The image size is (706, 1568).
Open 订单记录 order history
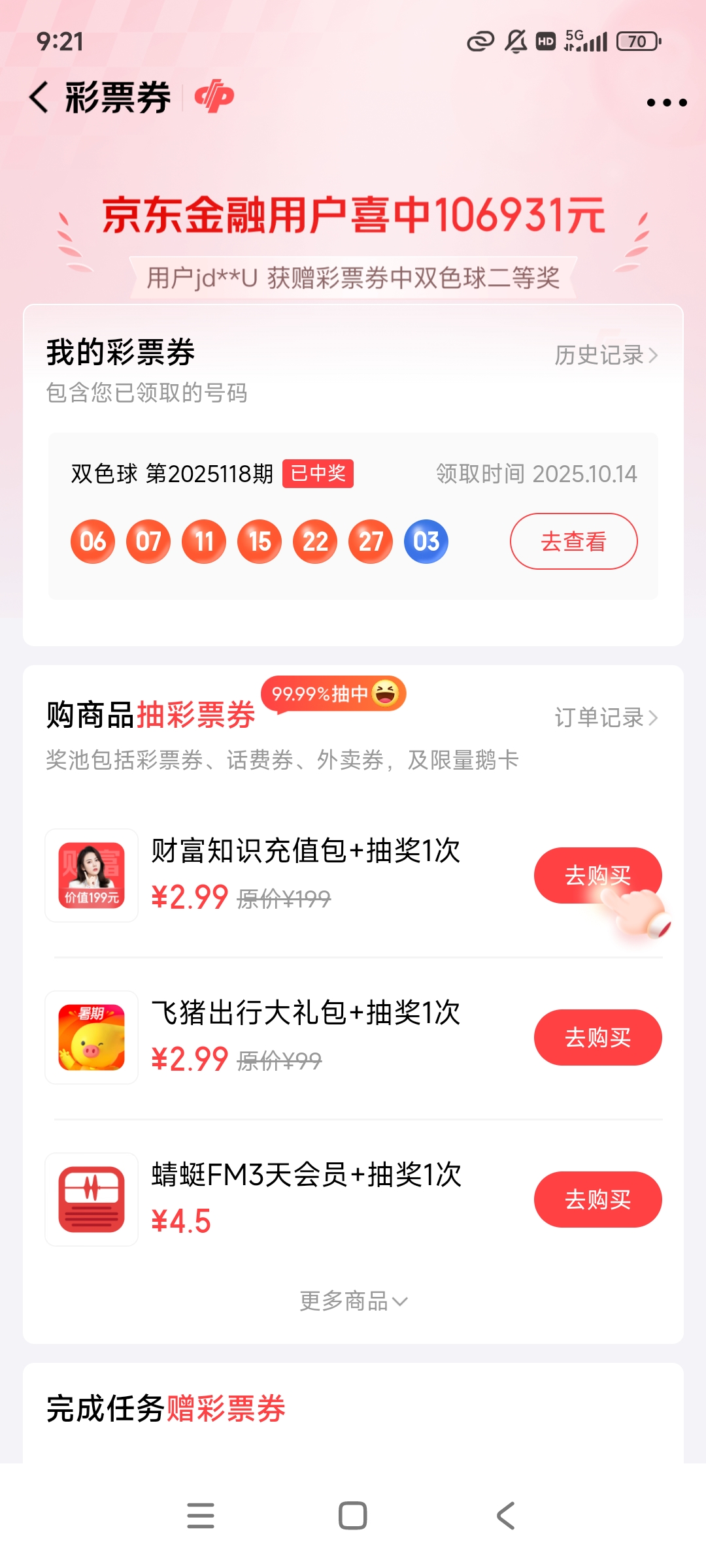pyautogui.click(x=605, y=717)
